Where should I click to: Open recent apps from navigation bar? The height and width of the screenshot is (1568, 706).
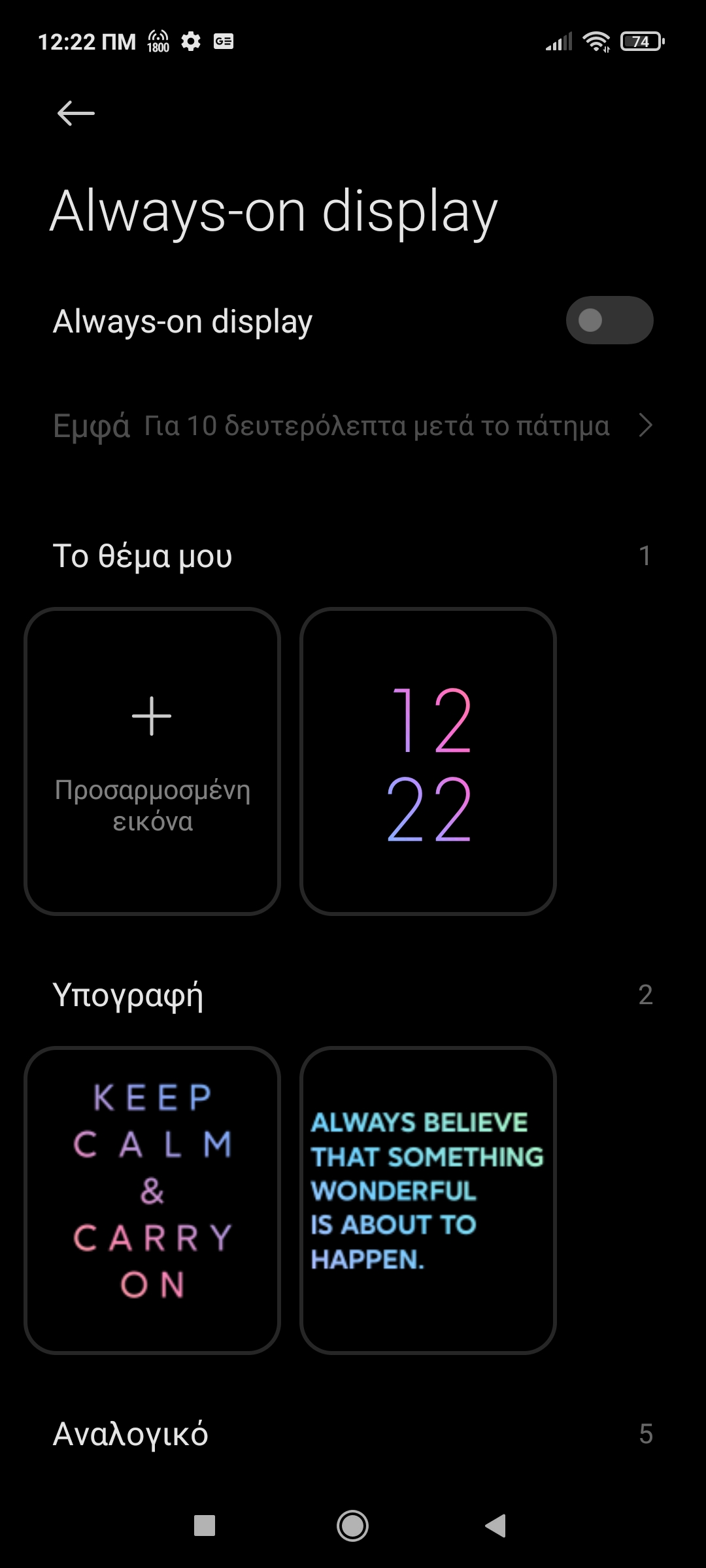tap(205, 1526)
